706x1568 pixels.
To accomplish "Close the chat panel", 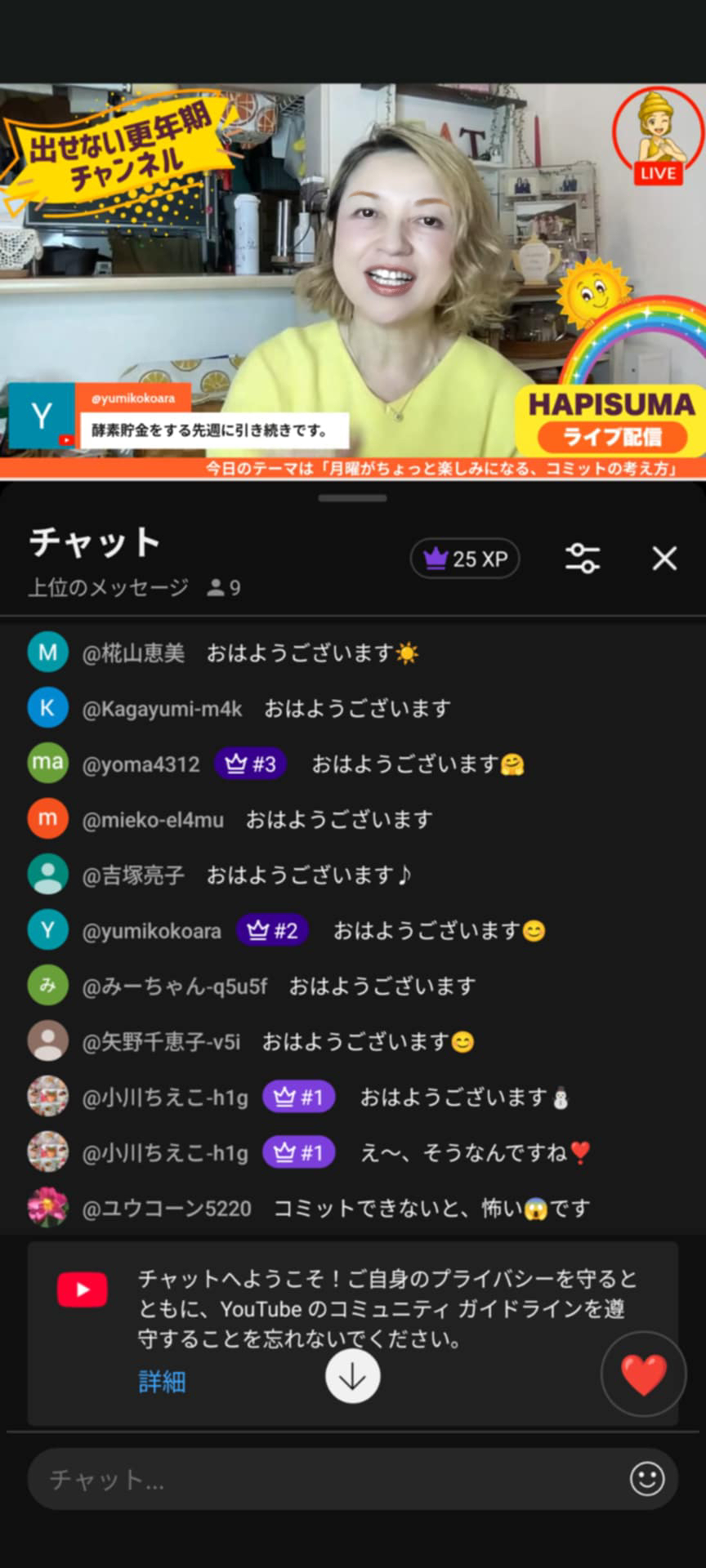I will coord(664,559).
